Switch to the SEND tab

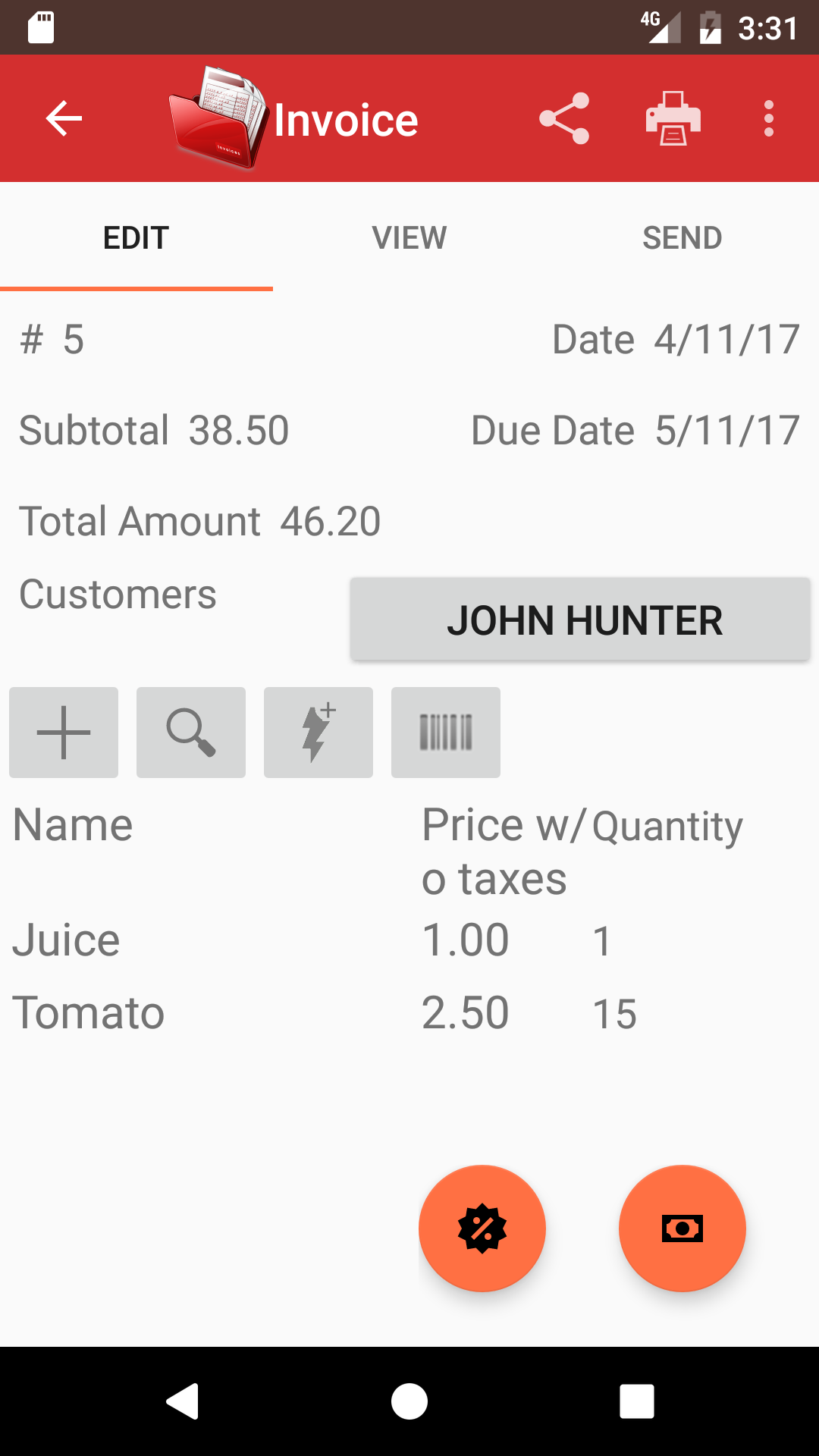pos(682,237)
